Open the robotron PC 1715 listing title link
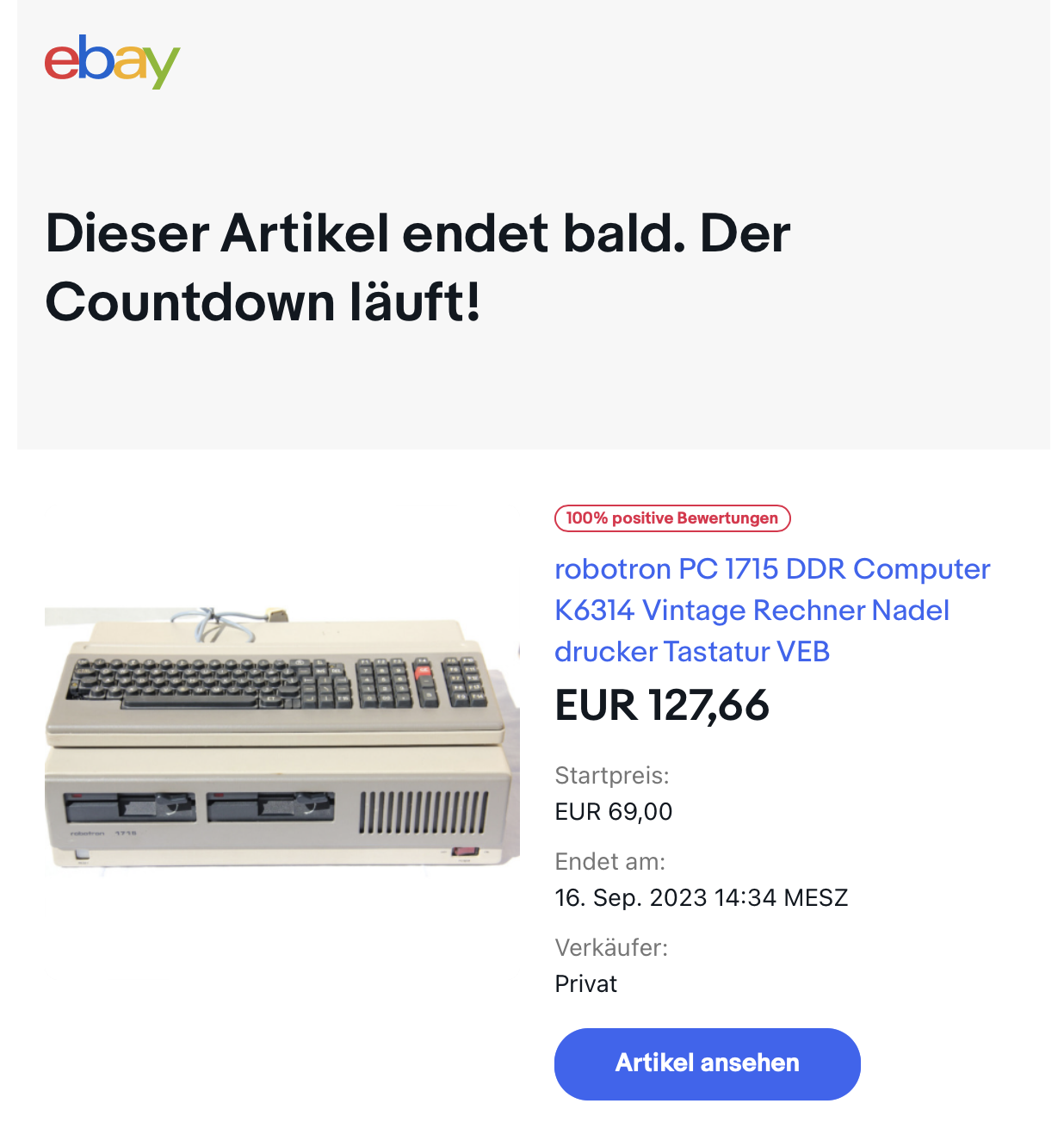Image resolution: width=1064 pixels, height=1147 pixels. tap(771, 610)
